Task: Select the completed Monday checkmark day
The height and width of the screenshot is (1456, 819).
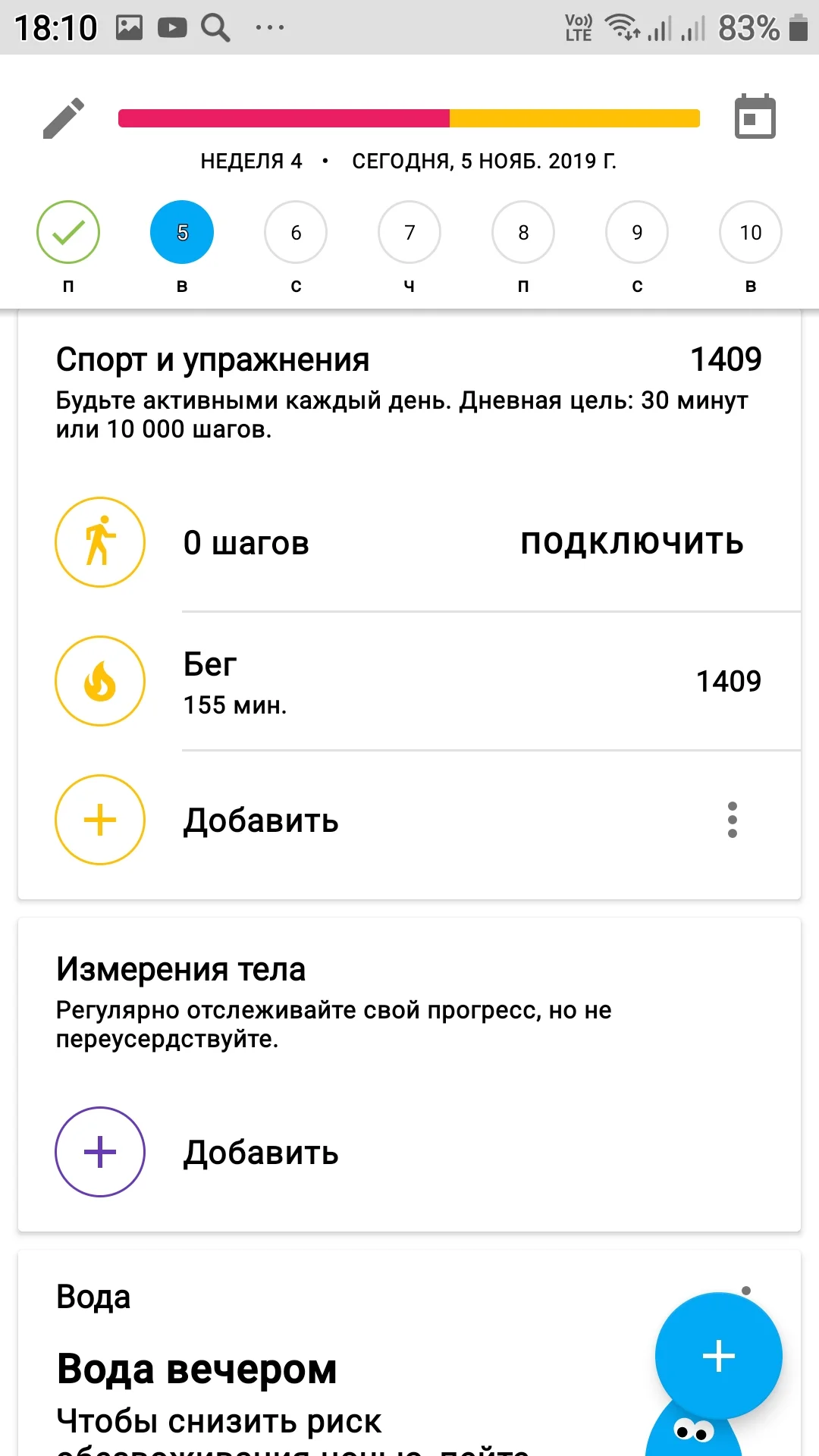Action: (68, 232)
